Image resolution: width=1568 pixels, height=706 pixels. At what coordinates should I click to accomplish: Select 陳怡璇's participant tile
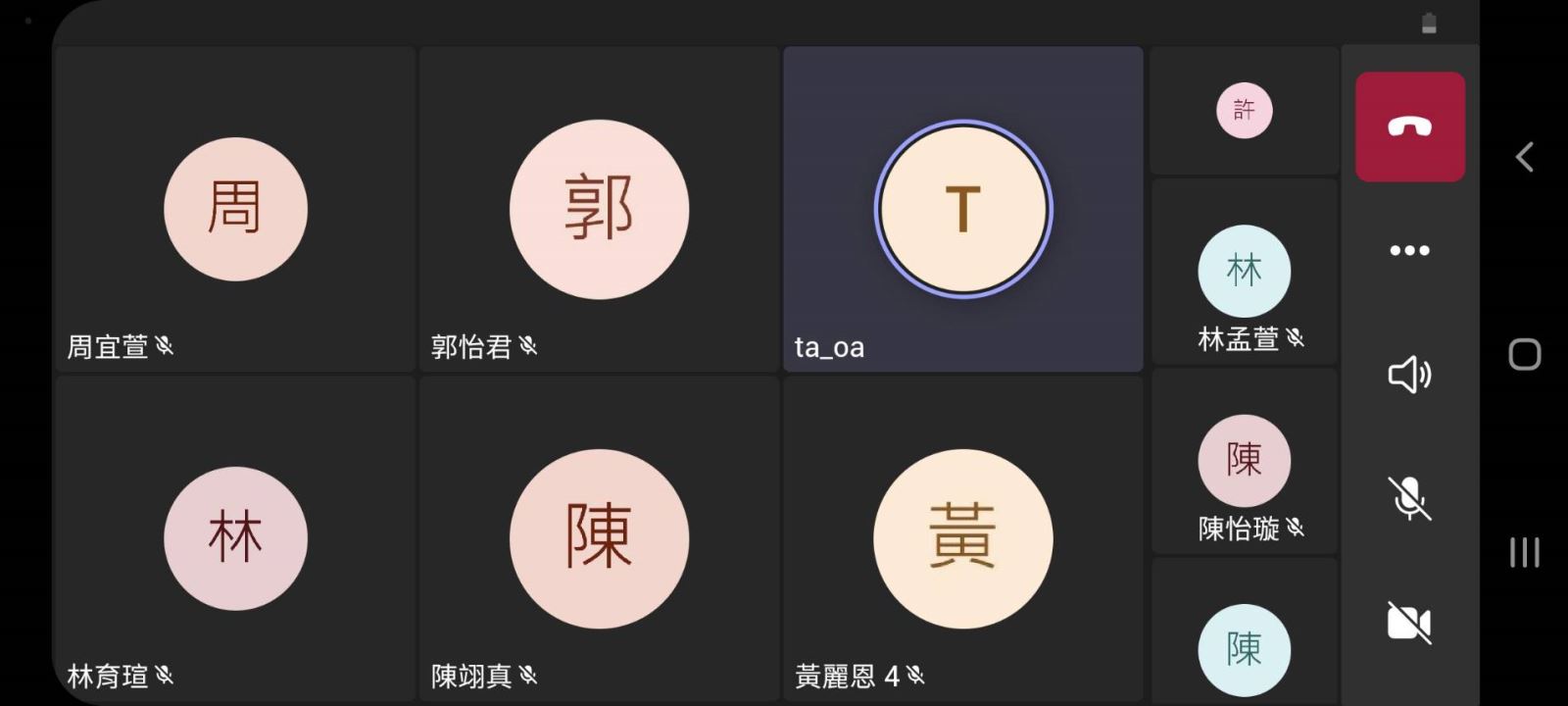(x=1244, y=462)
